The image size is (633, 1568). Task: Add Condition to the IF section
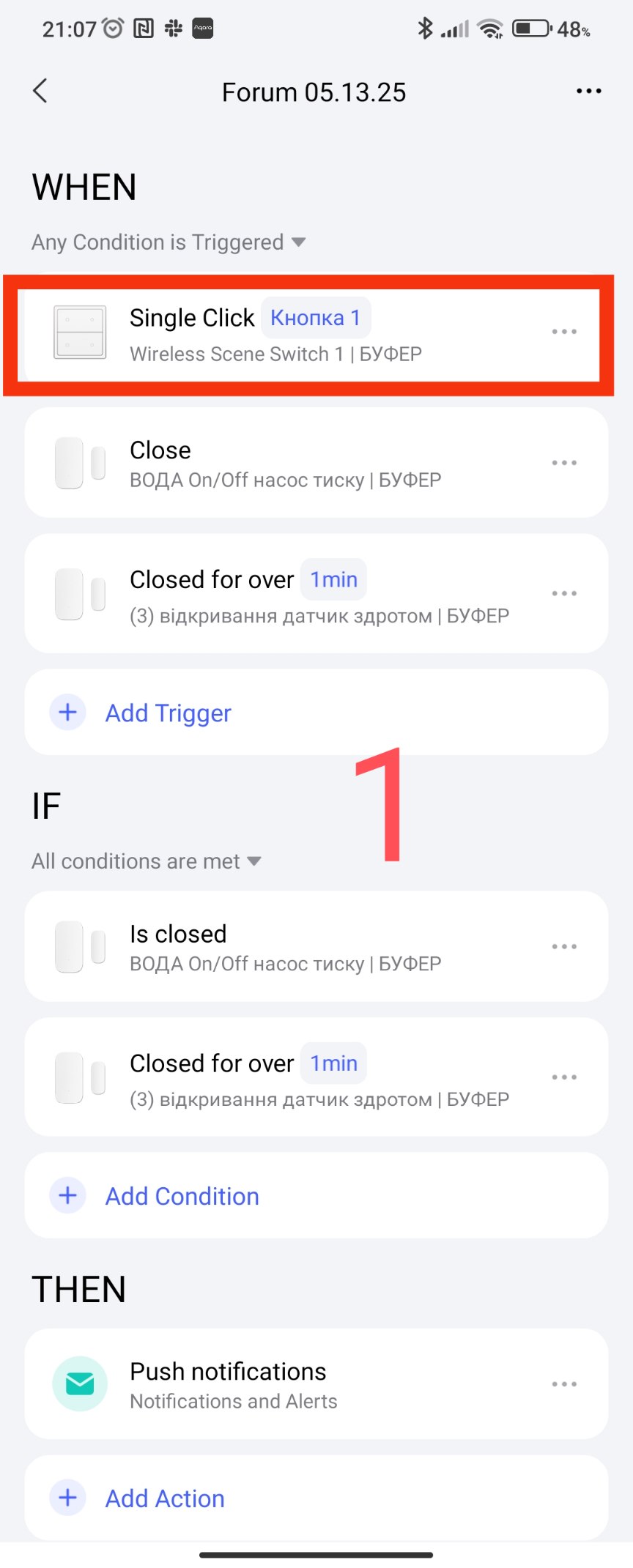click(182, 1196)
